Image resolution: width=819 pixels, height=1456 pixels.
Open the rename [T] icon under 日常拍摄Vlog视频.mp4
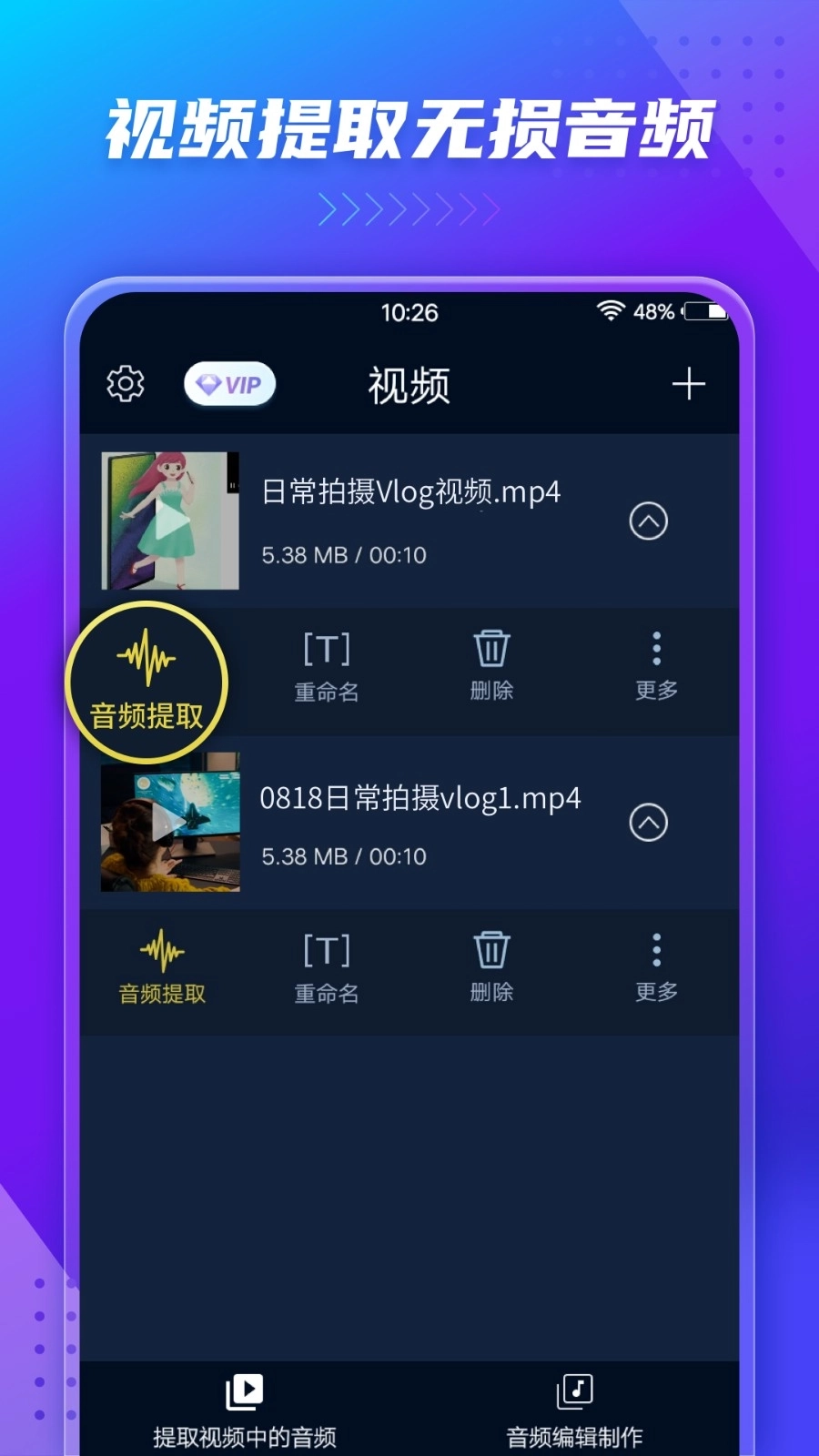coord(327,664)
